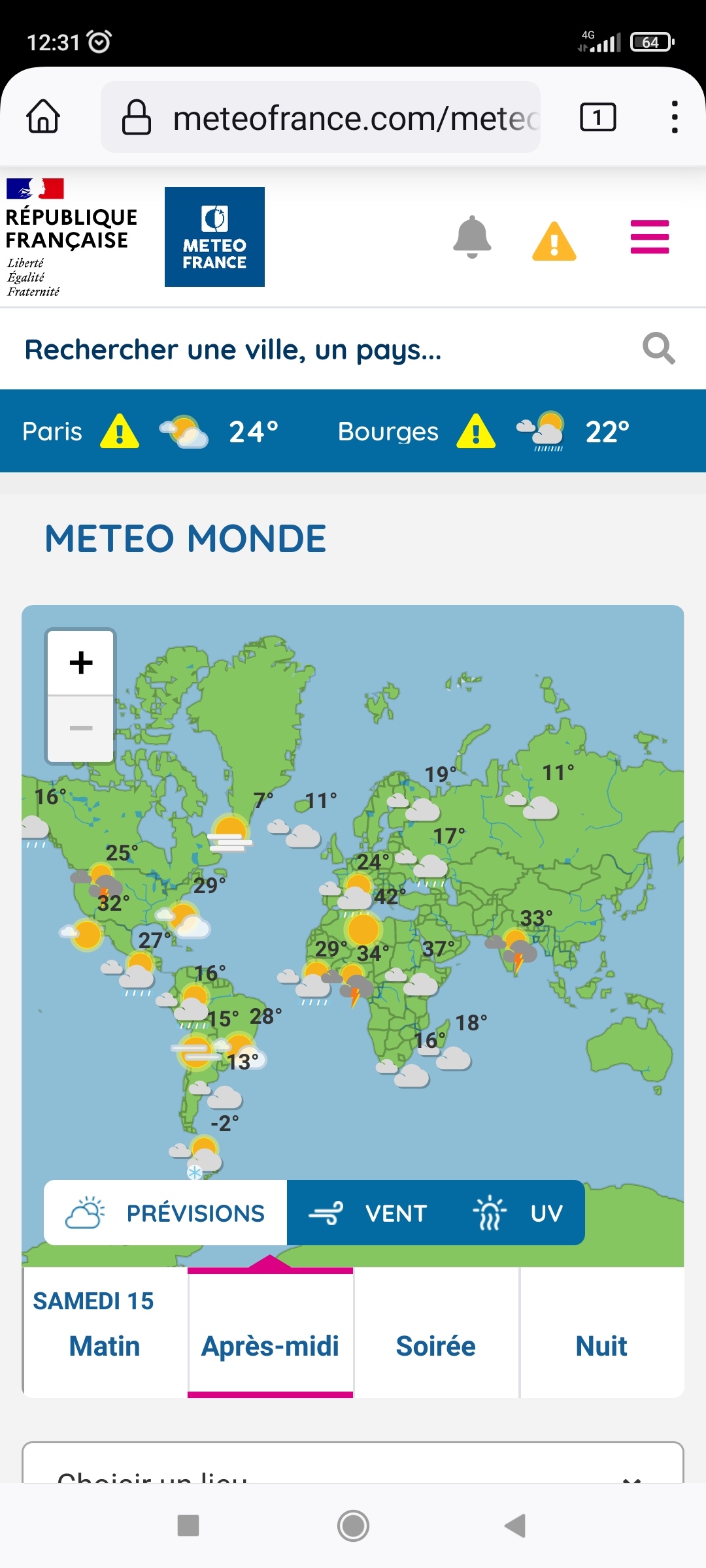Screen dimensions: 706x1568
Task: Go back with the system back button
Action: click(516, 1526)
